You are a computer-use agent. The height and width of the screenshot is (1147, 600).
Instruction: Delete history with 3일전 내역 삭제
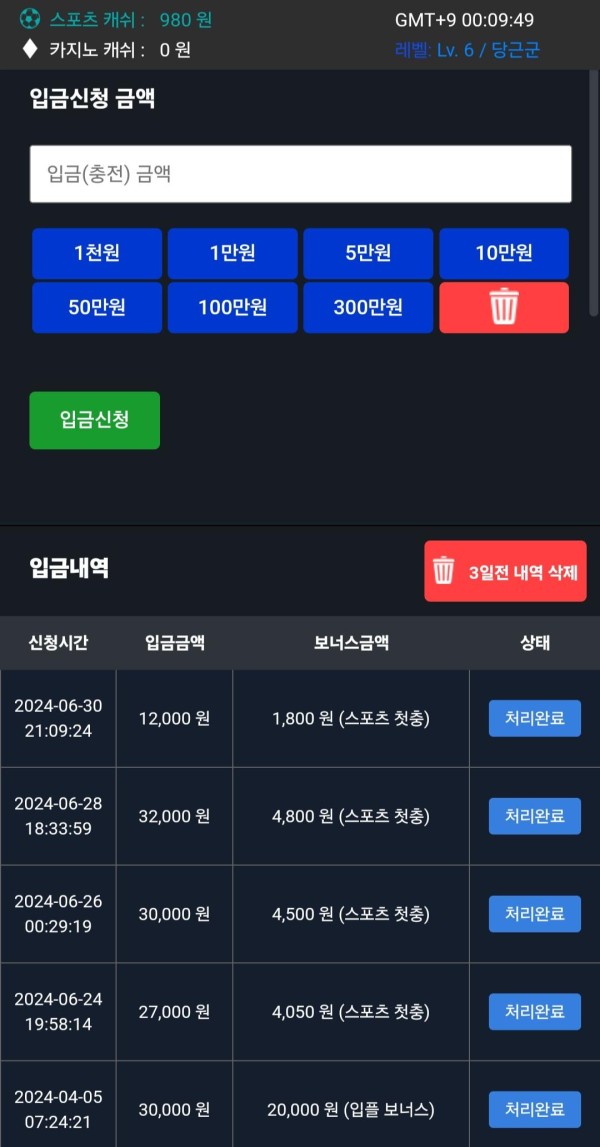[505, 571]
